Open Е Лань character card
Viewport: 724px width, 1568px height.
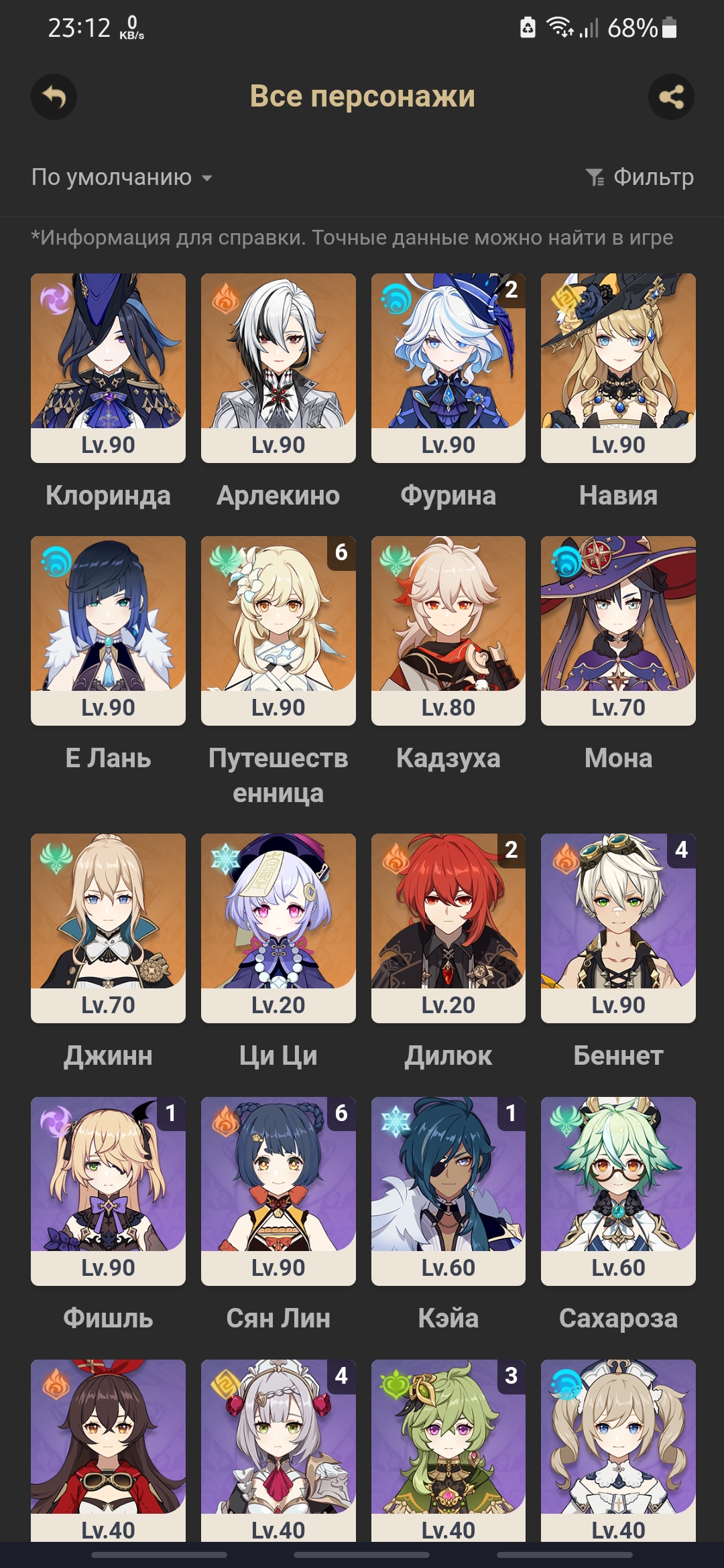coord(108,630)
